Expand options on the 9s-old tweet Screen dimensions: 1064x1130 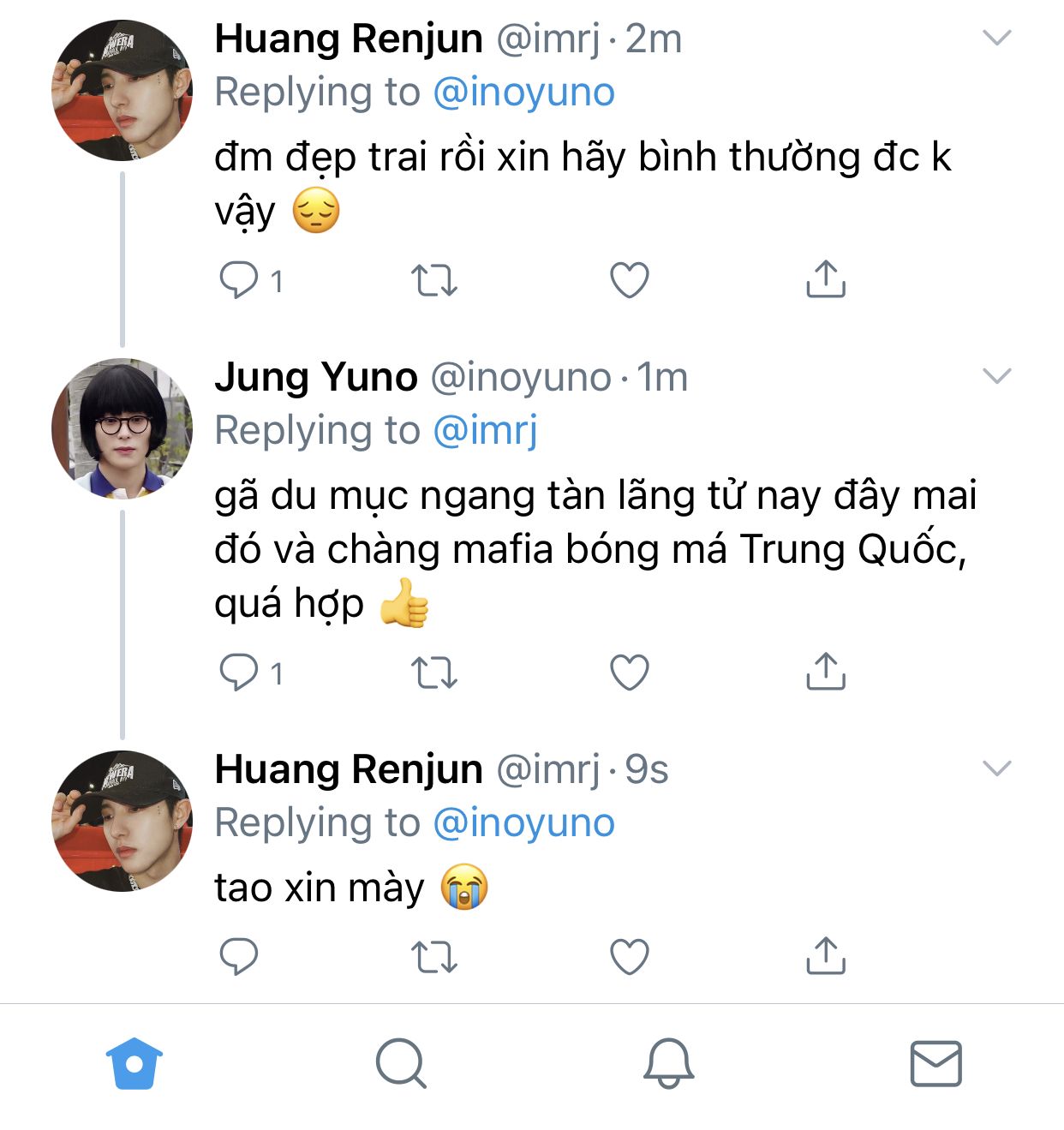click(x=997, y=768)
